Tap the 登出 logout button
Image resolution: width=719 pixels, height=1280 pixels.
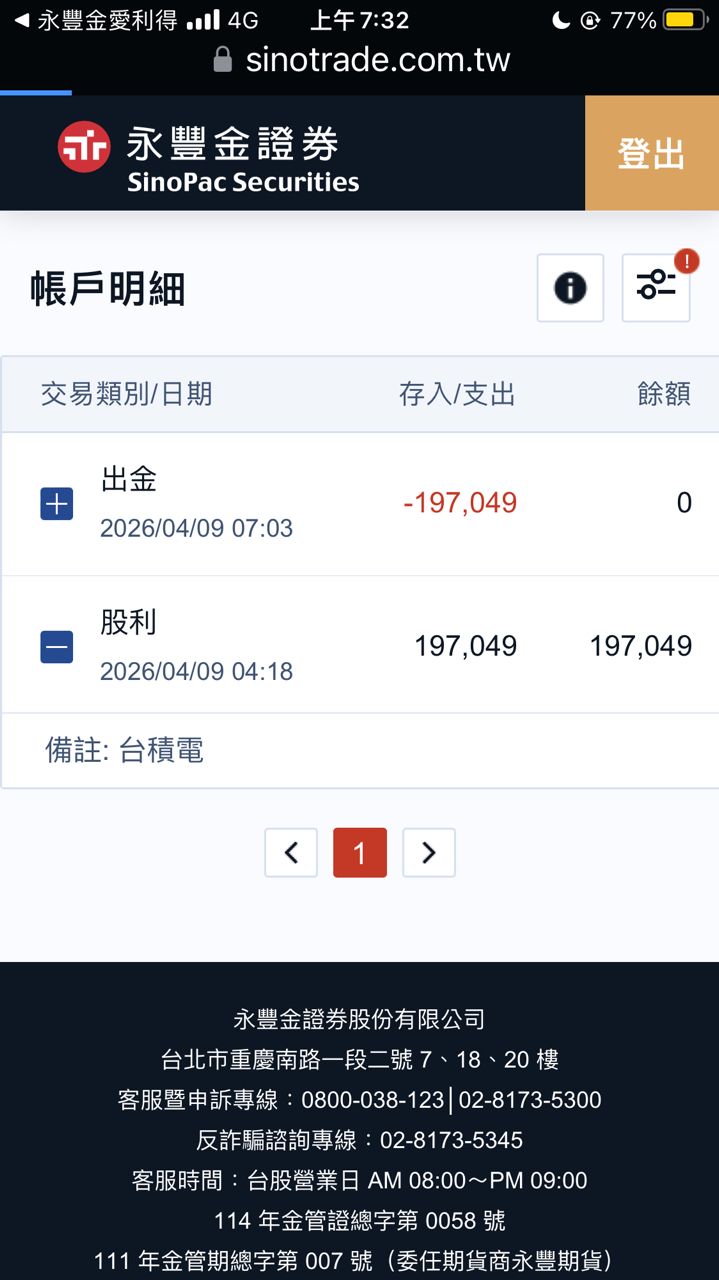(651, 153)
